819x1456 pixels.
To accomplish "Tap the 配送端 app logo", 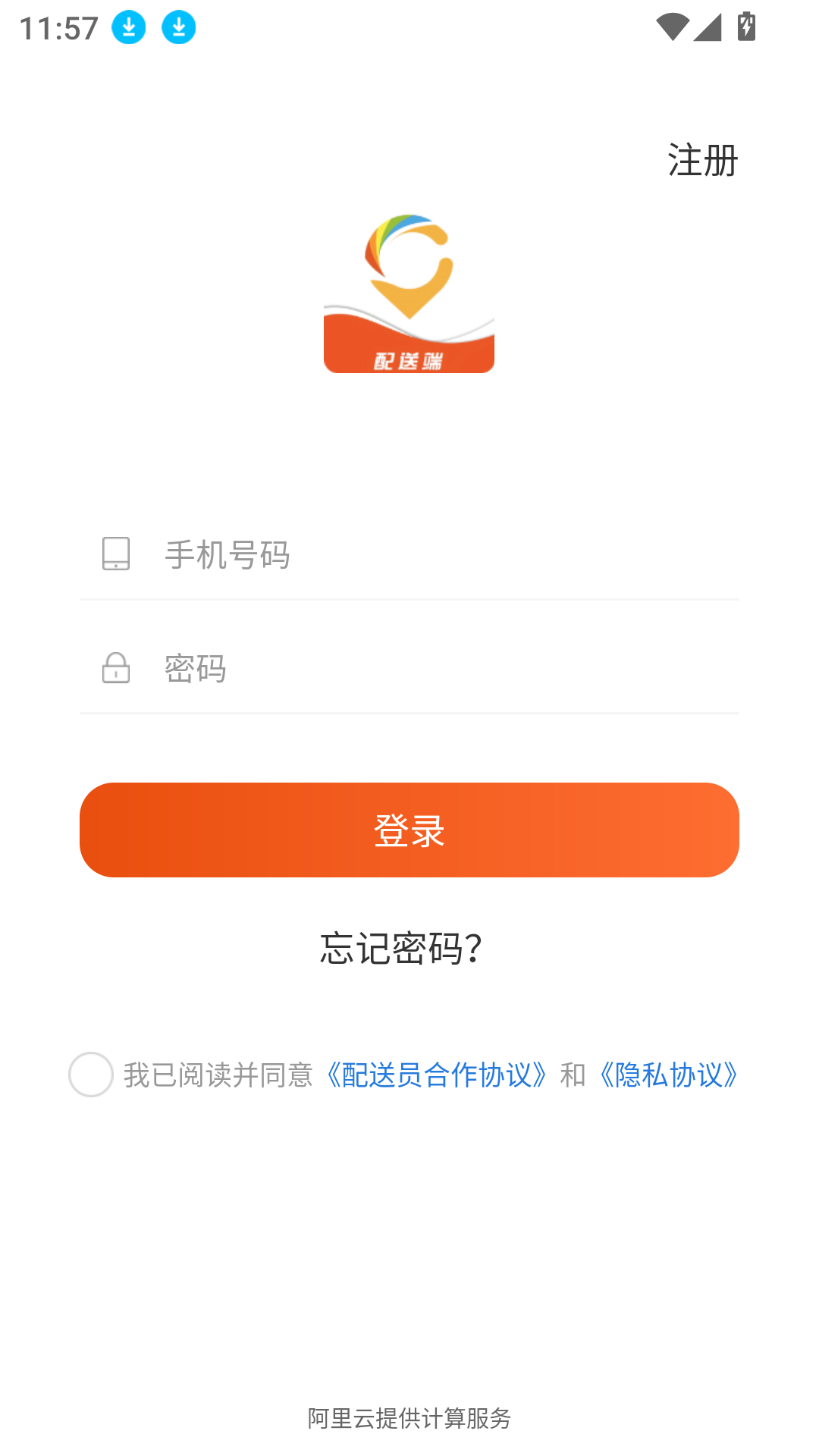I will pyautogui.click(x=409, y=294).
